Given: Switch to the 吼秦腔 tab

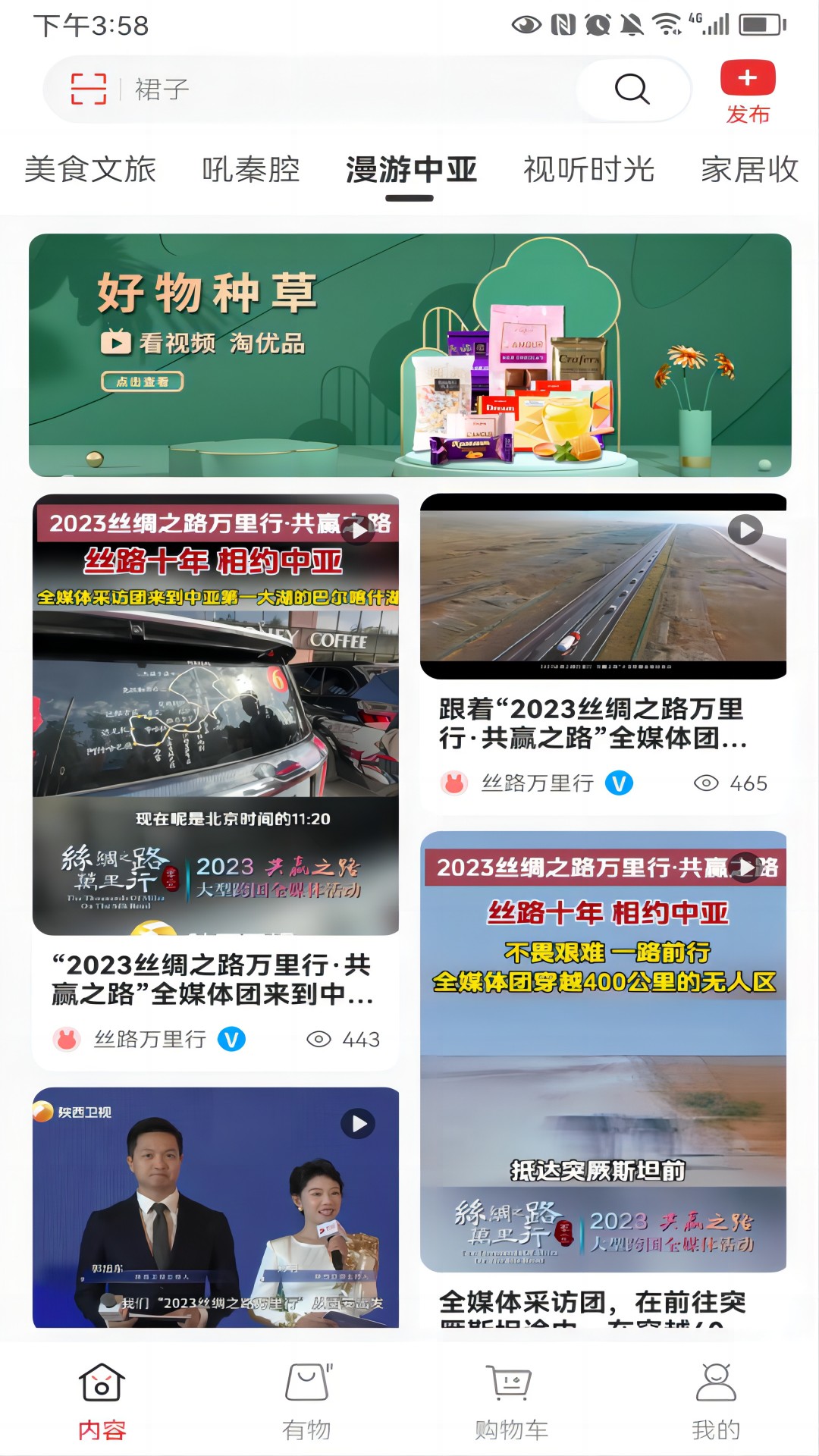Looking at the screenshot, I should click(x=251, y=169).
